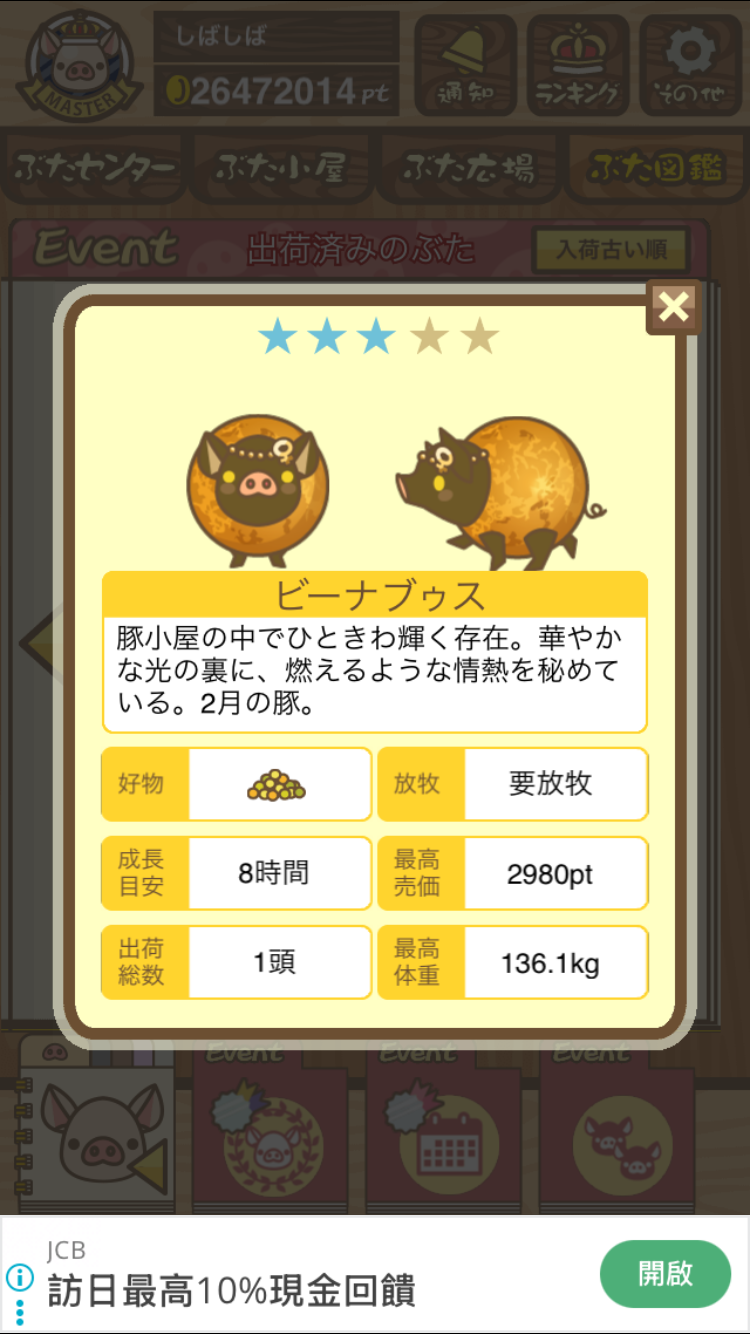This screenshot has height=1334, width=750.
Task: Open the その他 gear menu
Action: pos(690,64)
